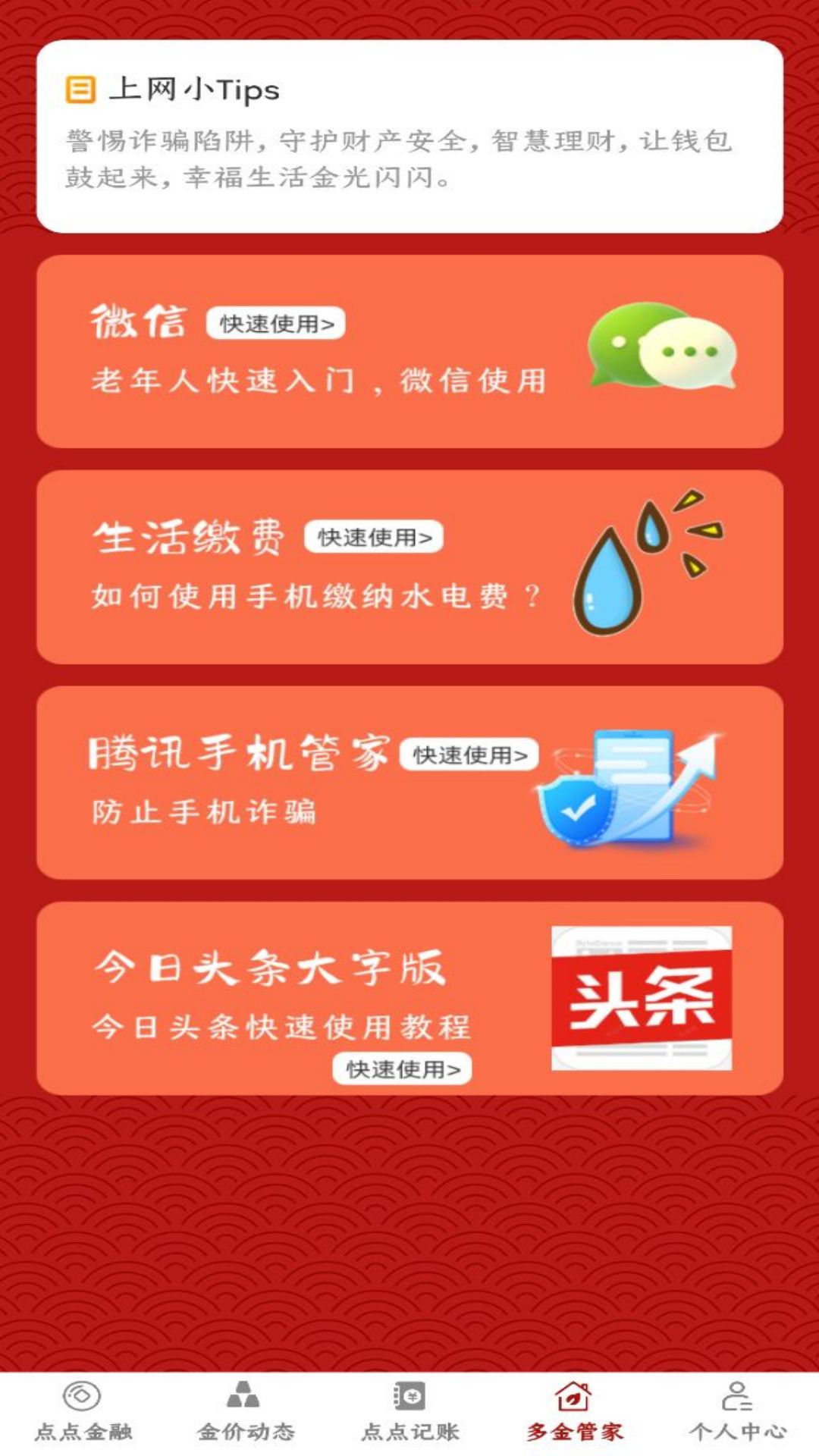
Task: Tap 快速使用 button on the 今日头条大字版 card
Action: pos(402,1069)
